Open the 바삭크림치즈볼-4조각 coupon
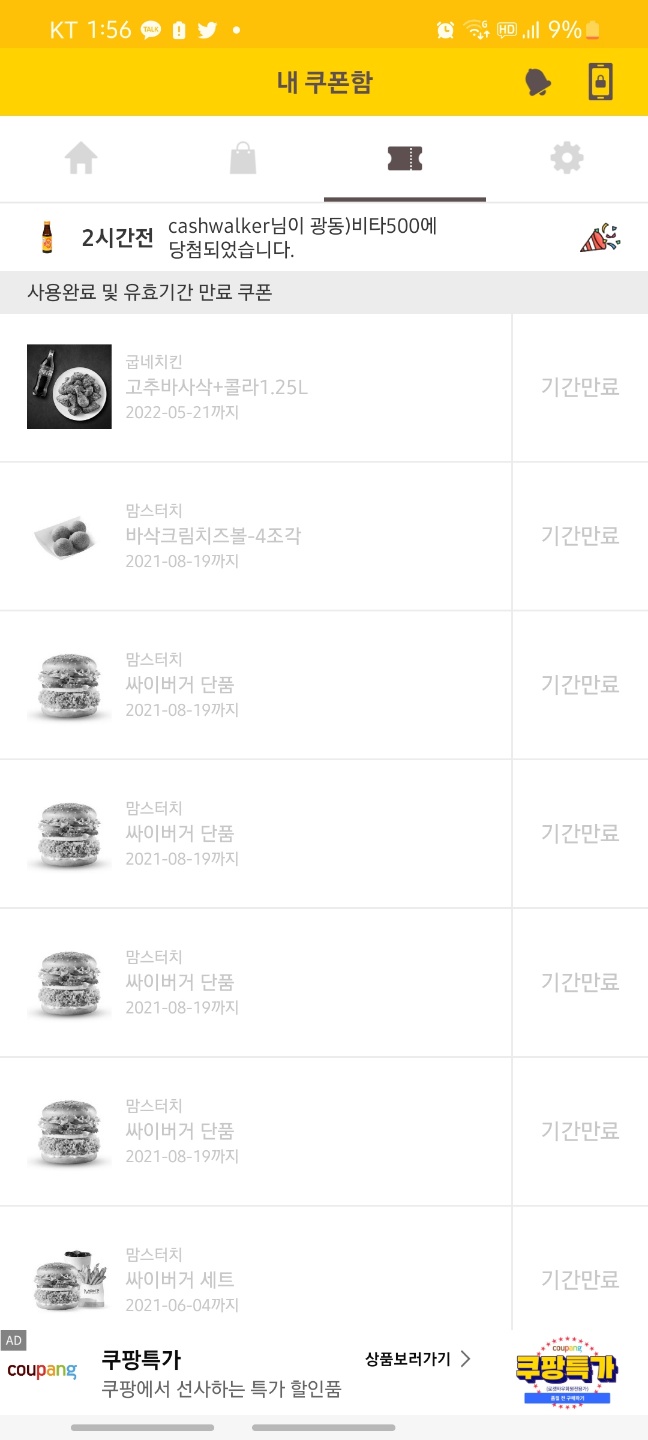Image resolution: width=648 pixels, height=1440 pixels. pyautogui.click(x=256, y=536)
